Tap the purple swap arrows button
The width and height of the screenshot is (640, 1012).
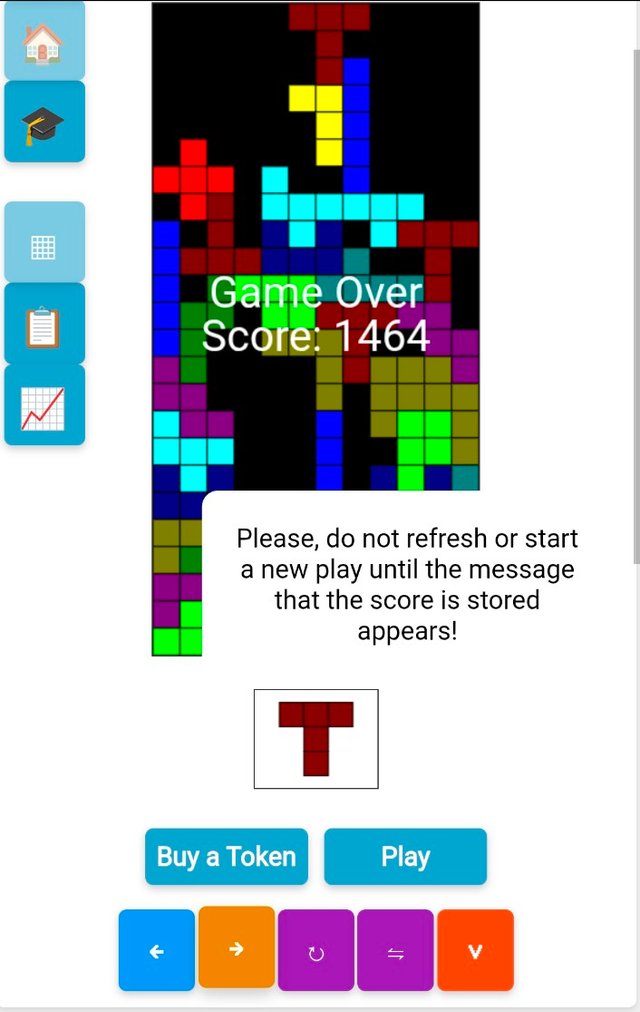tap(395, 951)
